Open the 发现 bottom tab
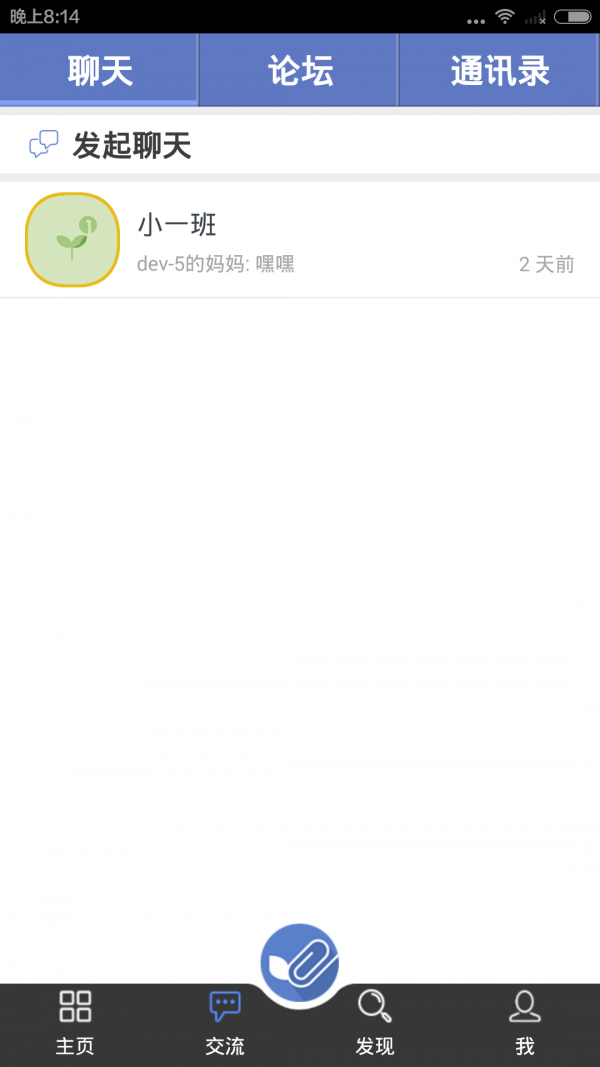This screenshot has height=1067, width=600. click(x=375, y=1023)
